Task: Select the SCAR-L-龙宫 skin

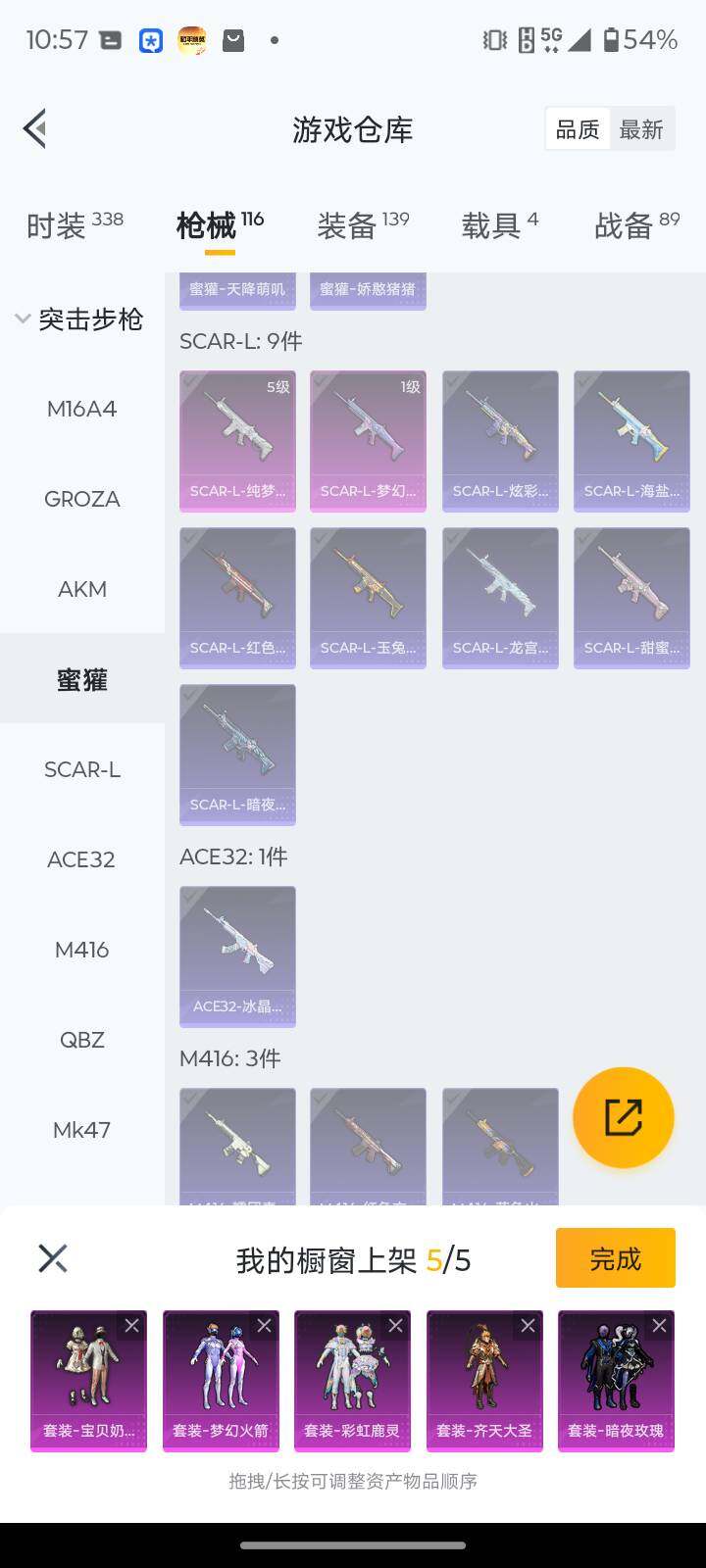Action: 500,597
